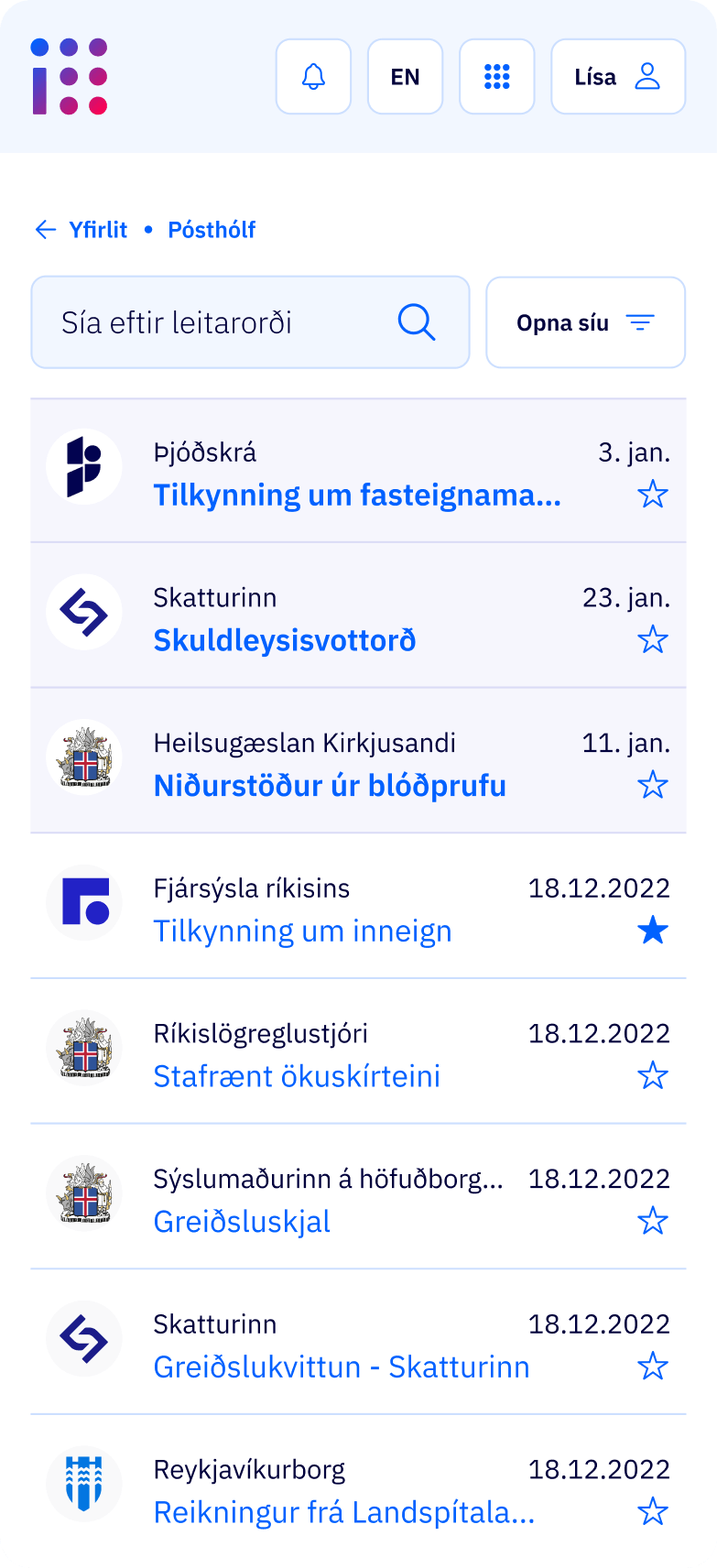Open the Reykjavíkurborg message
This screenshot has height=1568, width=717.
tap(343, 1512)
